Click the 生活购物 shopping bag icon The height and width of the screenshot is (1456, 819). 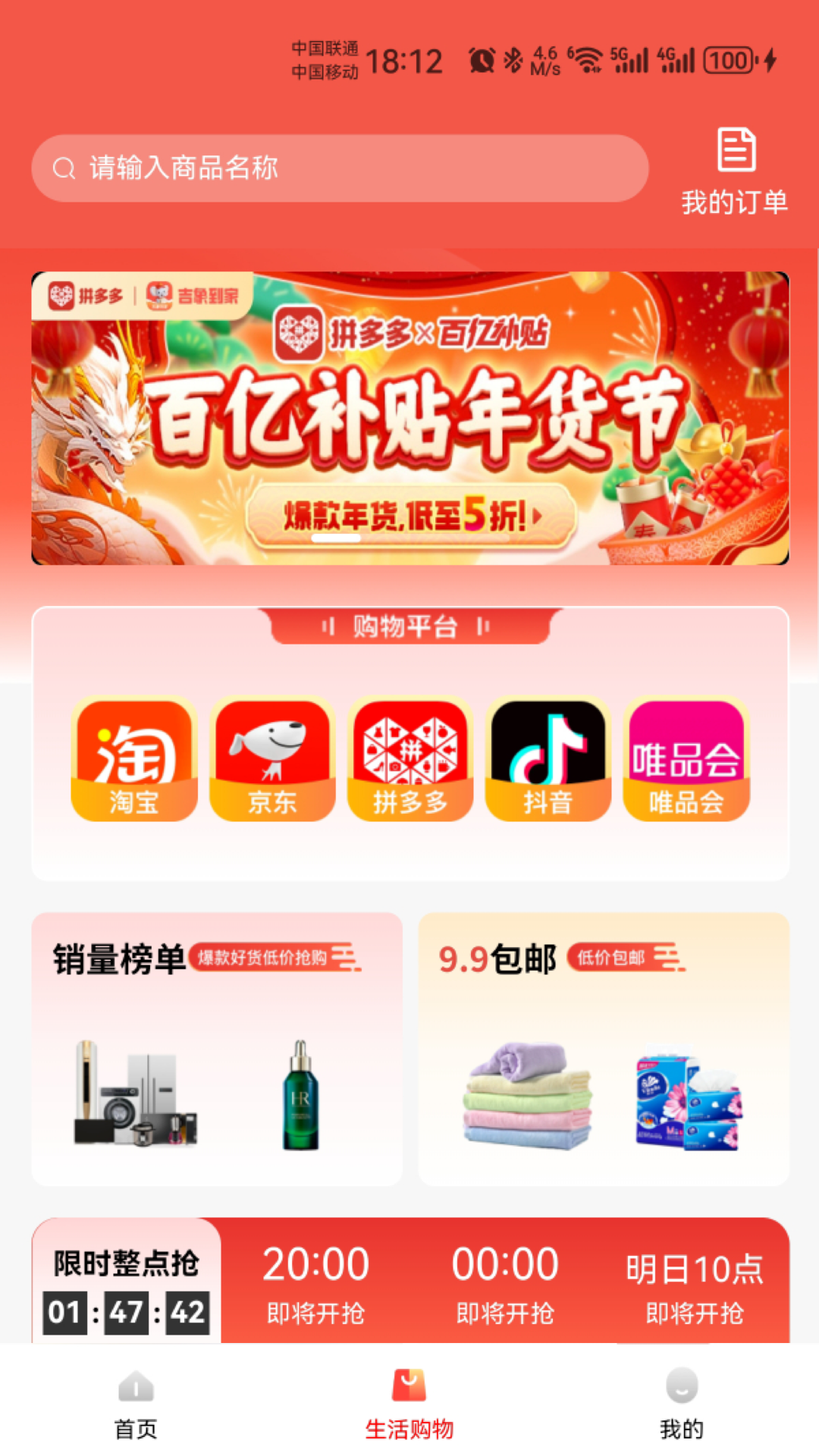[x=409, y=1389]
